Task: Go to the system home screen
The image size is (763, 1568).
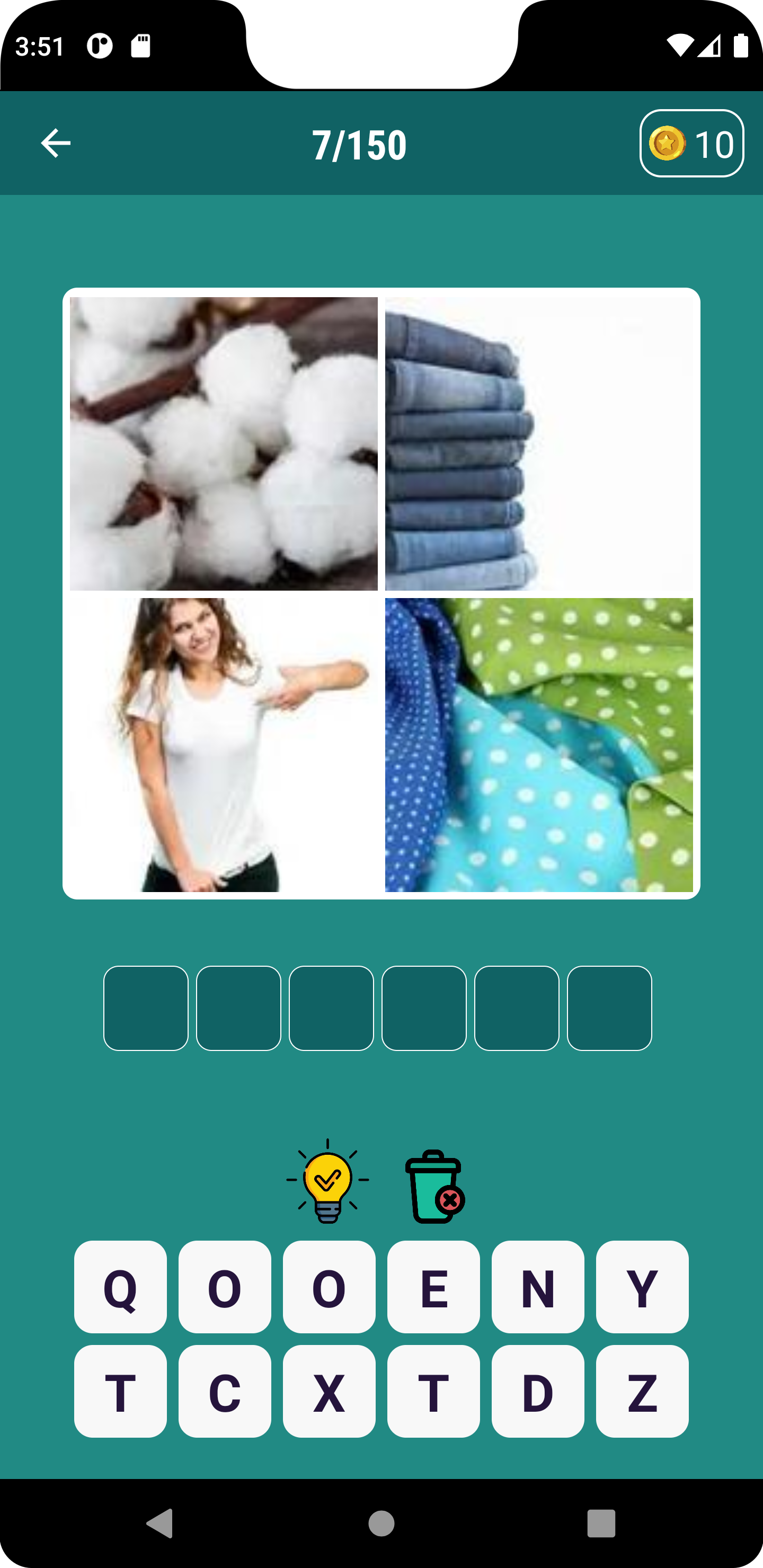Action: coord(381,1523)
